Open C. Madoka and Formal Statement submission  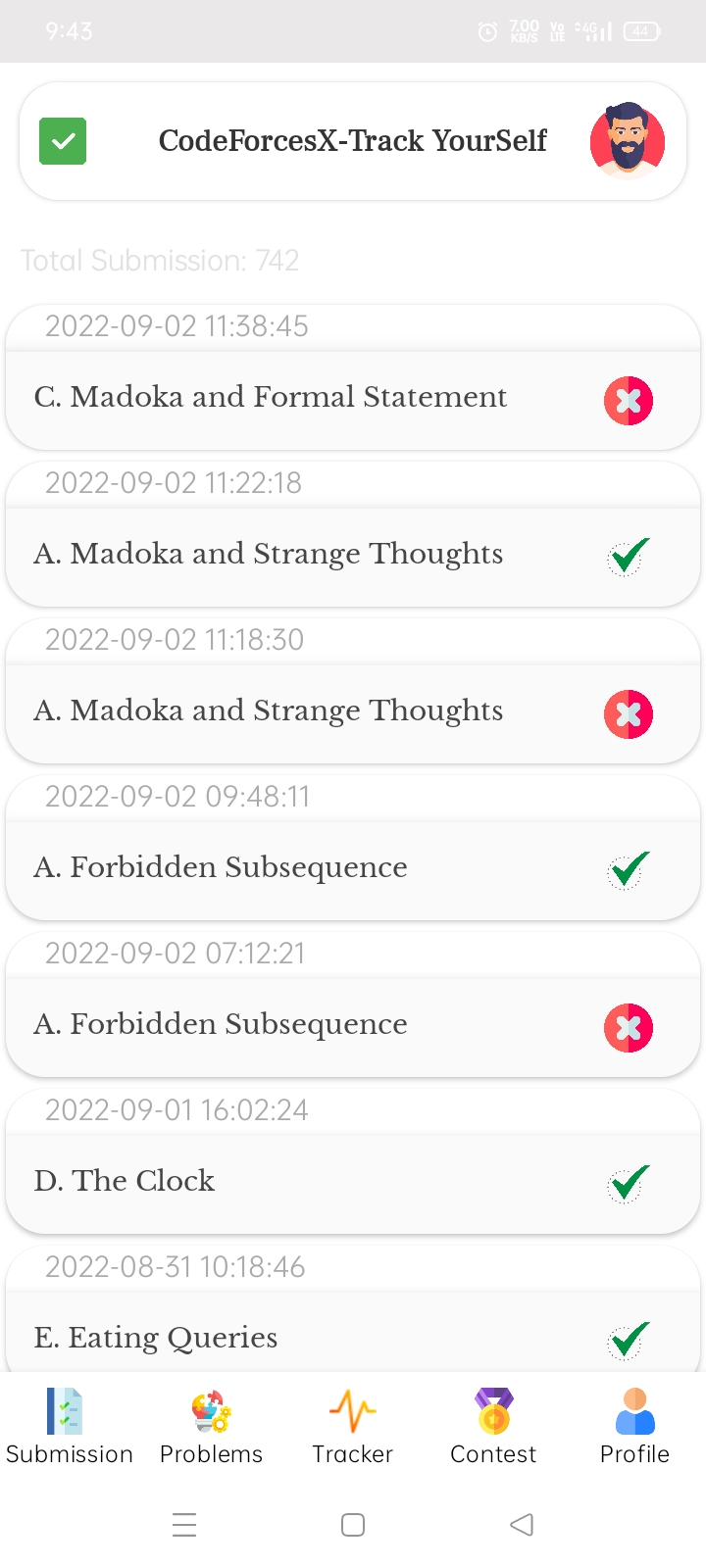coord(353,399)
